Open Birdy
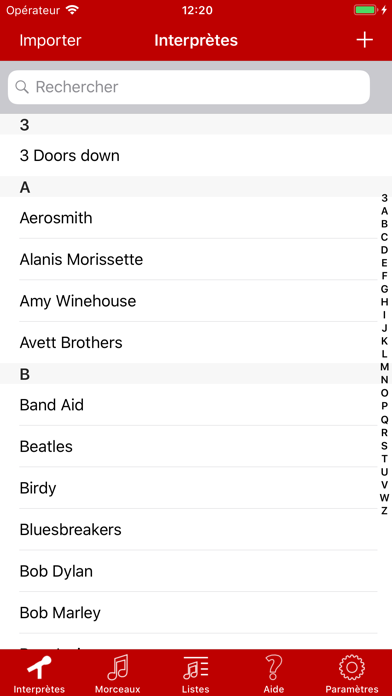392x696 pixels. tap(196, 488)
